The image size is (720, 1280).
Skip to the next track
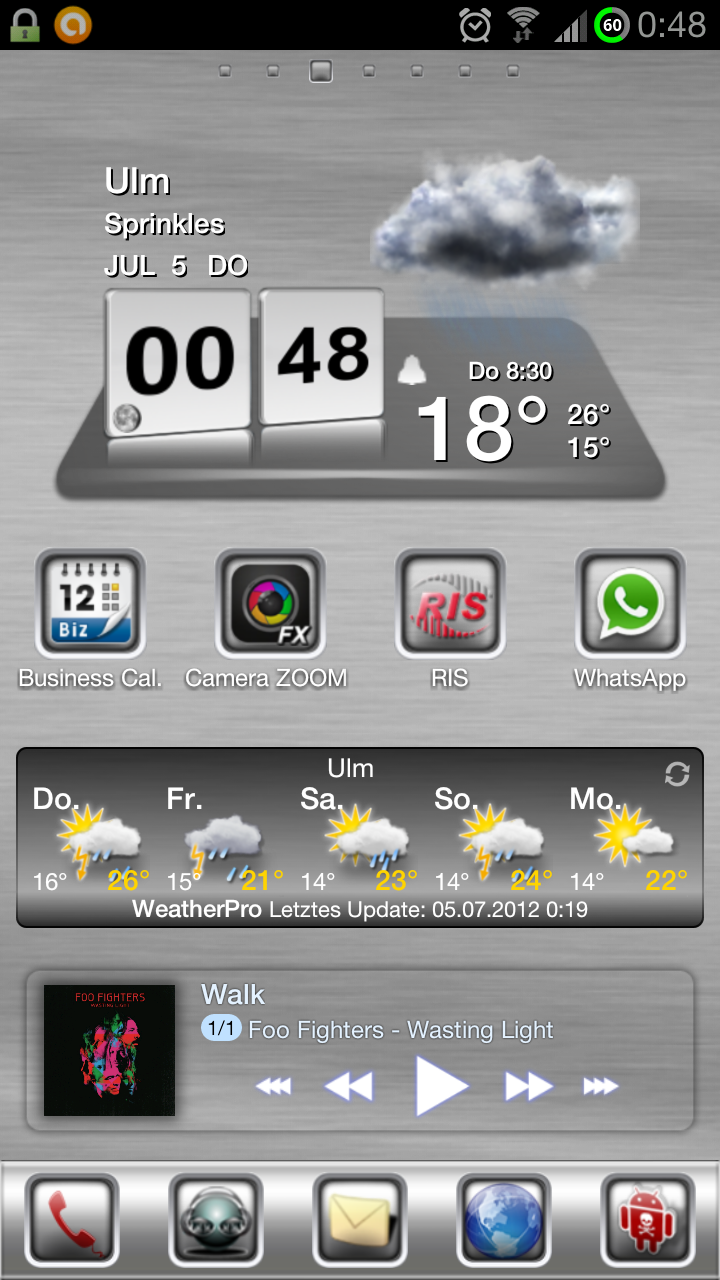tap(601, 1085)
